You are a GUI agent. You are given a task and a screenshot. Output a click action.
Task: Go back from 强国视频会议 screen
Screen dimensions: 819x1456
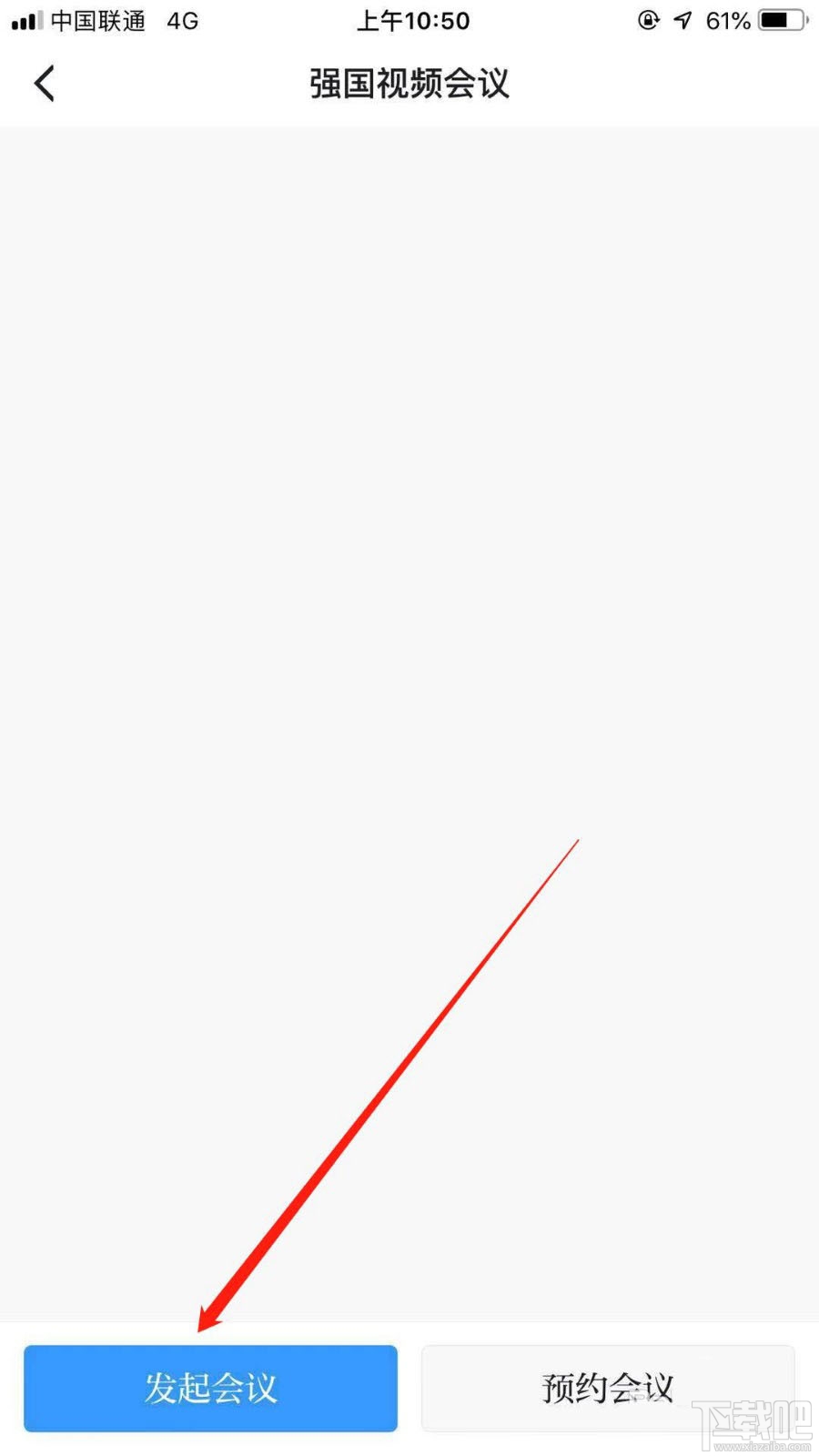coord(45,84)
